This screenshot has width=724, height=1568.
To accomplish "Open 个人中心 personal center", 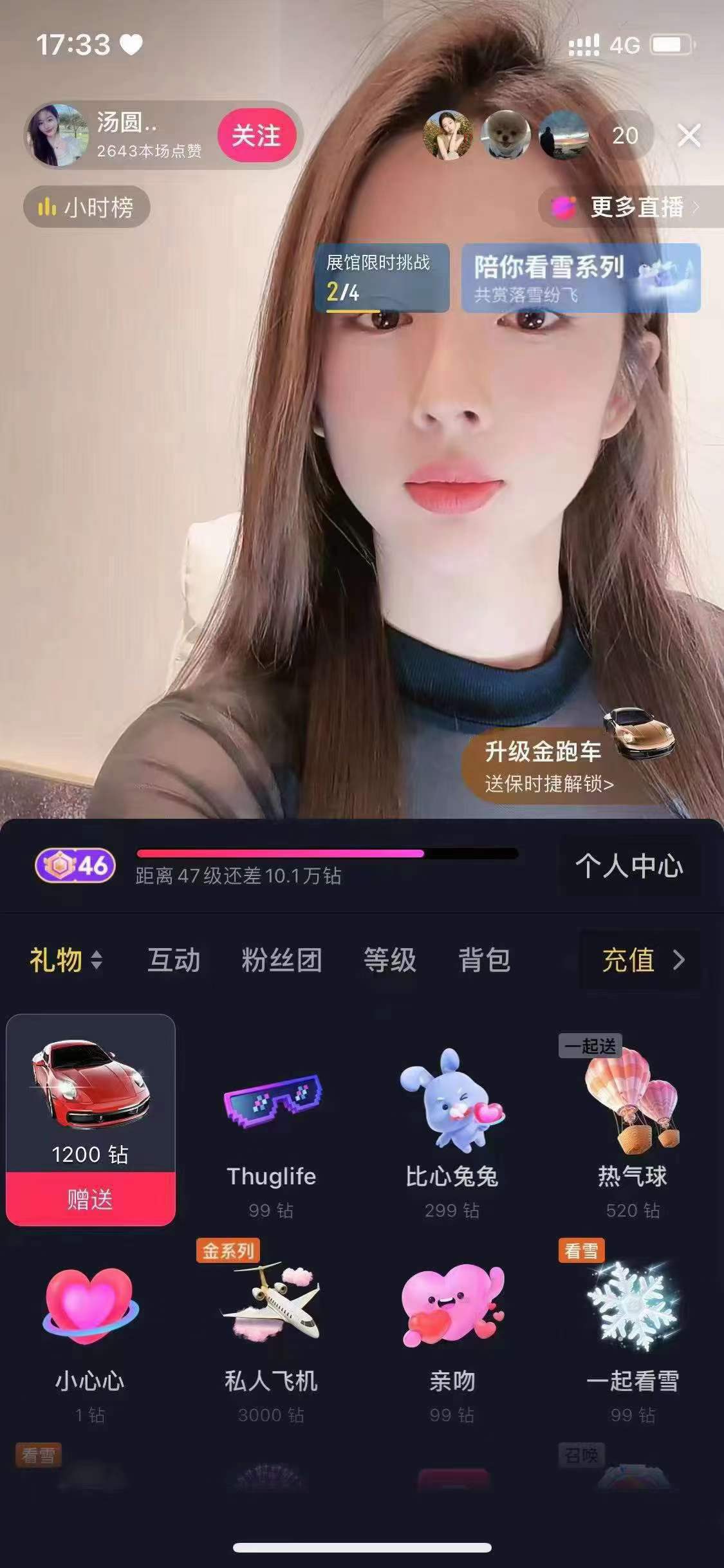I will coord(629,866).
